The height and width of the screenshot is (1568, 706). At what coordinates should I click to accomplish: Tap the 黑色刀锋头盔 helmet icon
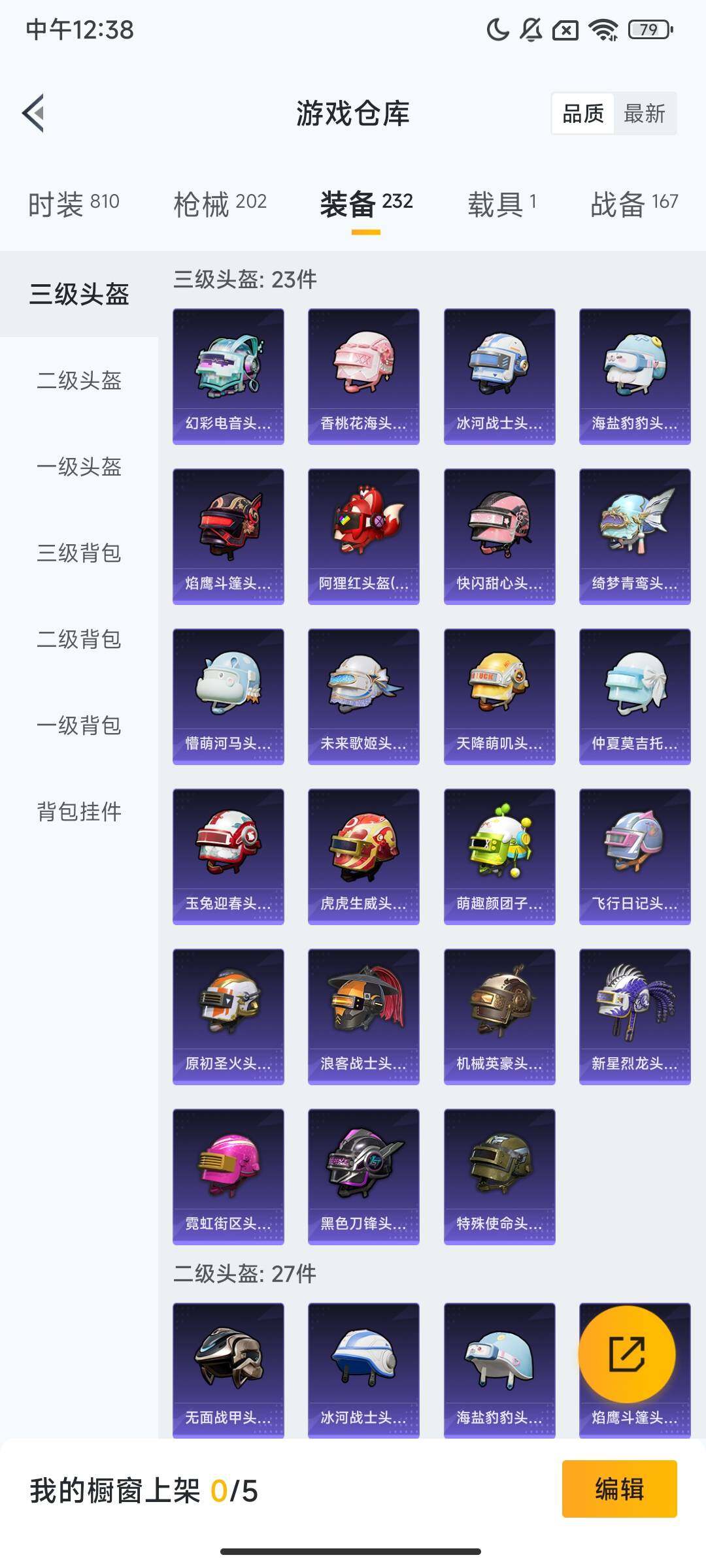(363, 1169)
